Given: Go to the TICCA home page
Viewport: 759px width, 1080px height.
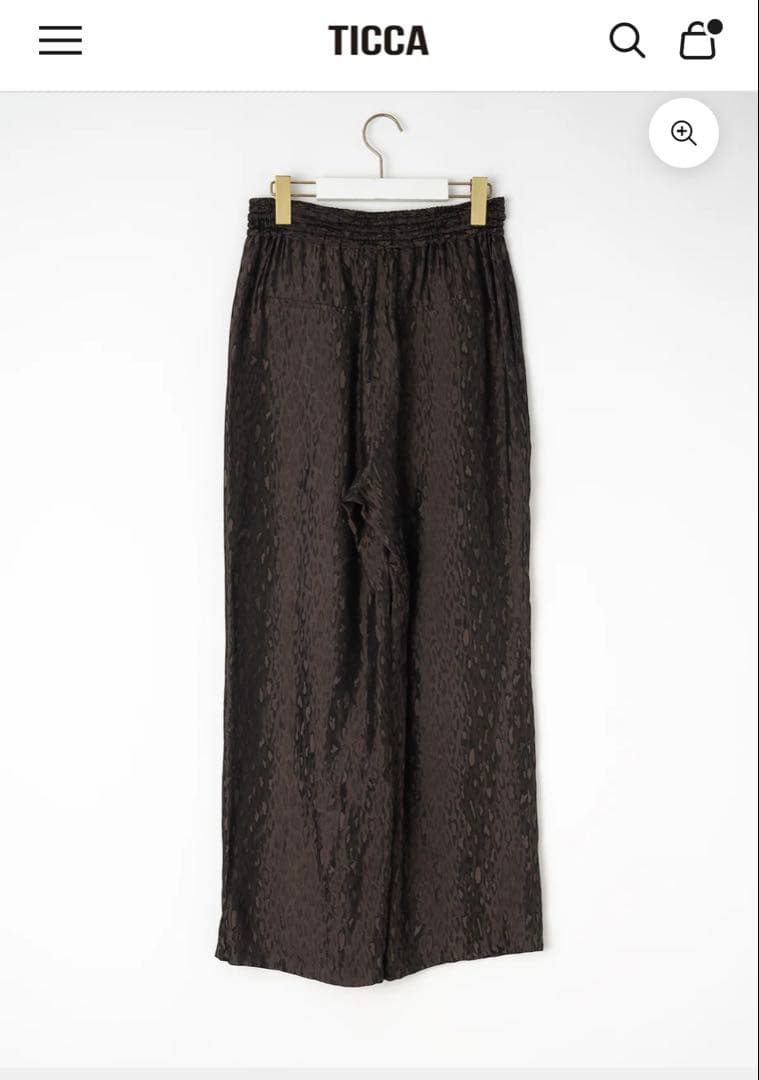Looking at the screenshot, I should tap(378, 40).
